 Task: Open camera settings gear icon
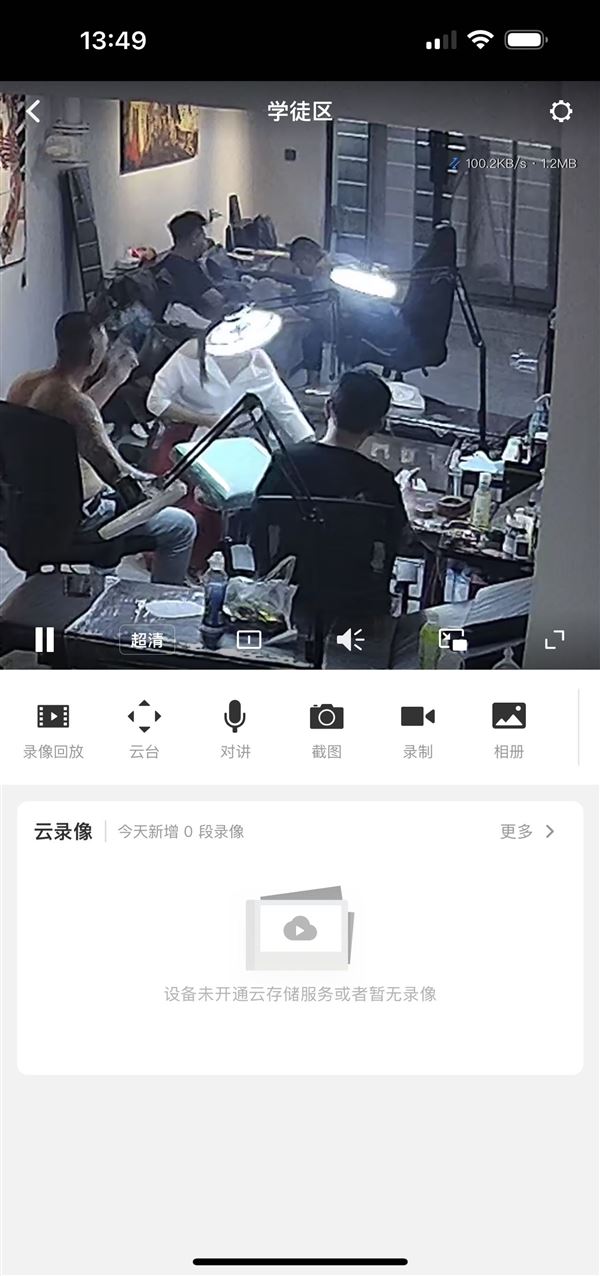[x=561, y=111]
